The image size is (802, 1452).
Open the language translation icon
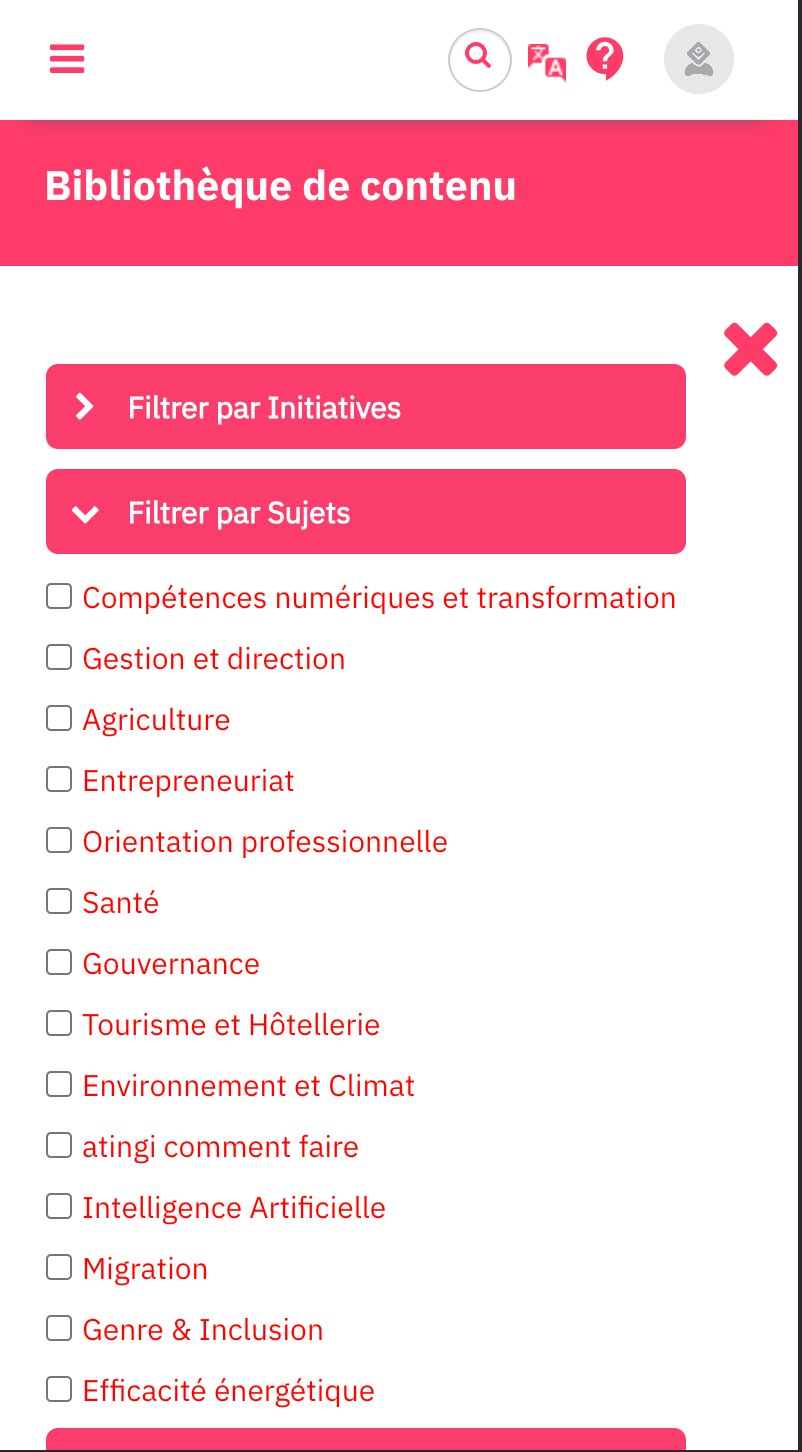pos(546,61)
